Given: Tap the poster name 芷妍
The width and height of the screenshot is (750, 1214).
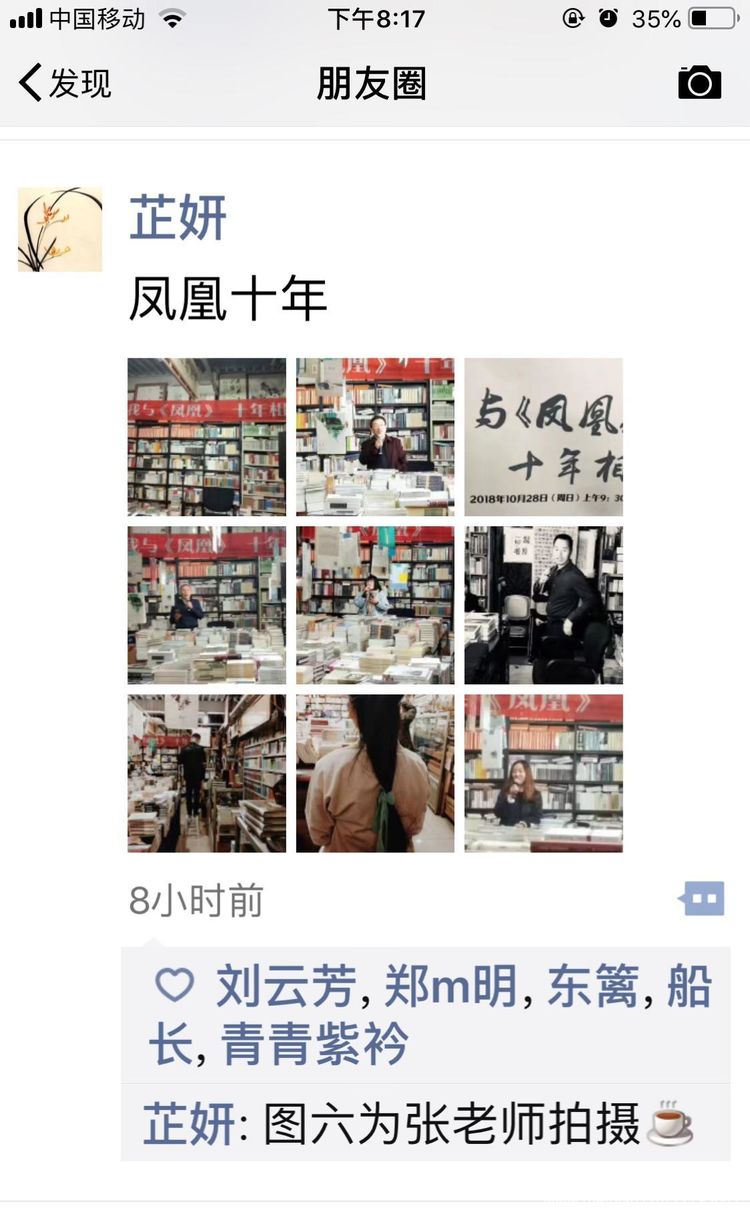Looking at the screenshot, I should pyautogui.click(x=178, y=218).
